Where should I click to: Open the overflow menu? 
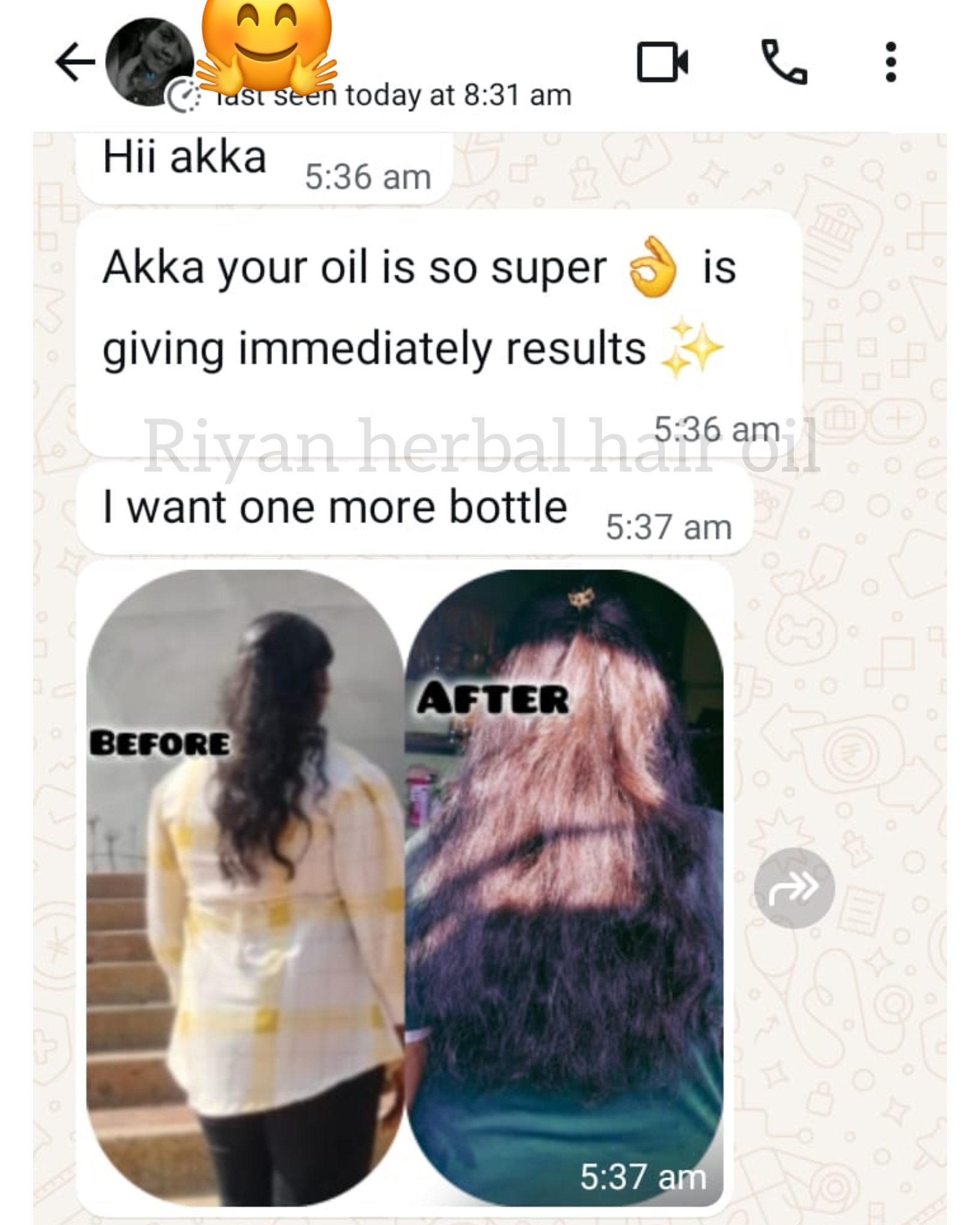(891, 62)
